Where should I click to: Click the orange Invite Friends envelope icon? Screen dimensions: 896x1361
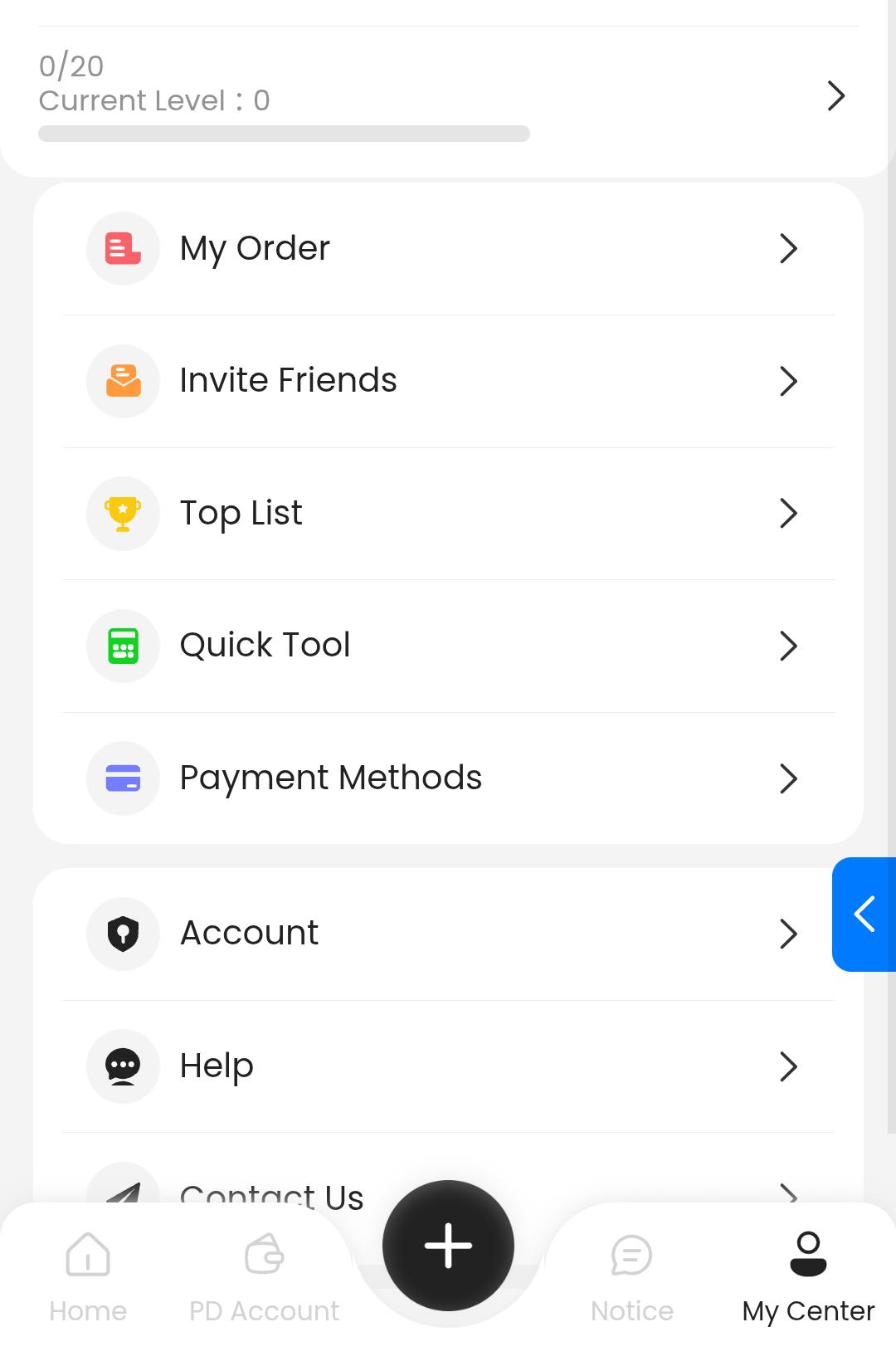[x=123, y=381]
